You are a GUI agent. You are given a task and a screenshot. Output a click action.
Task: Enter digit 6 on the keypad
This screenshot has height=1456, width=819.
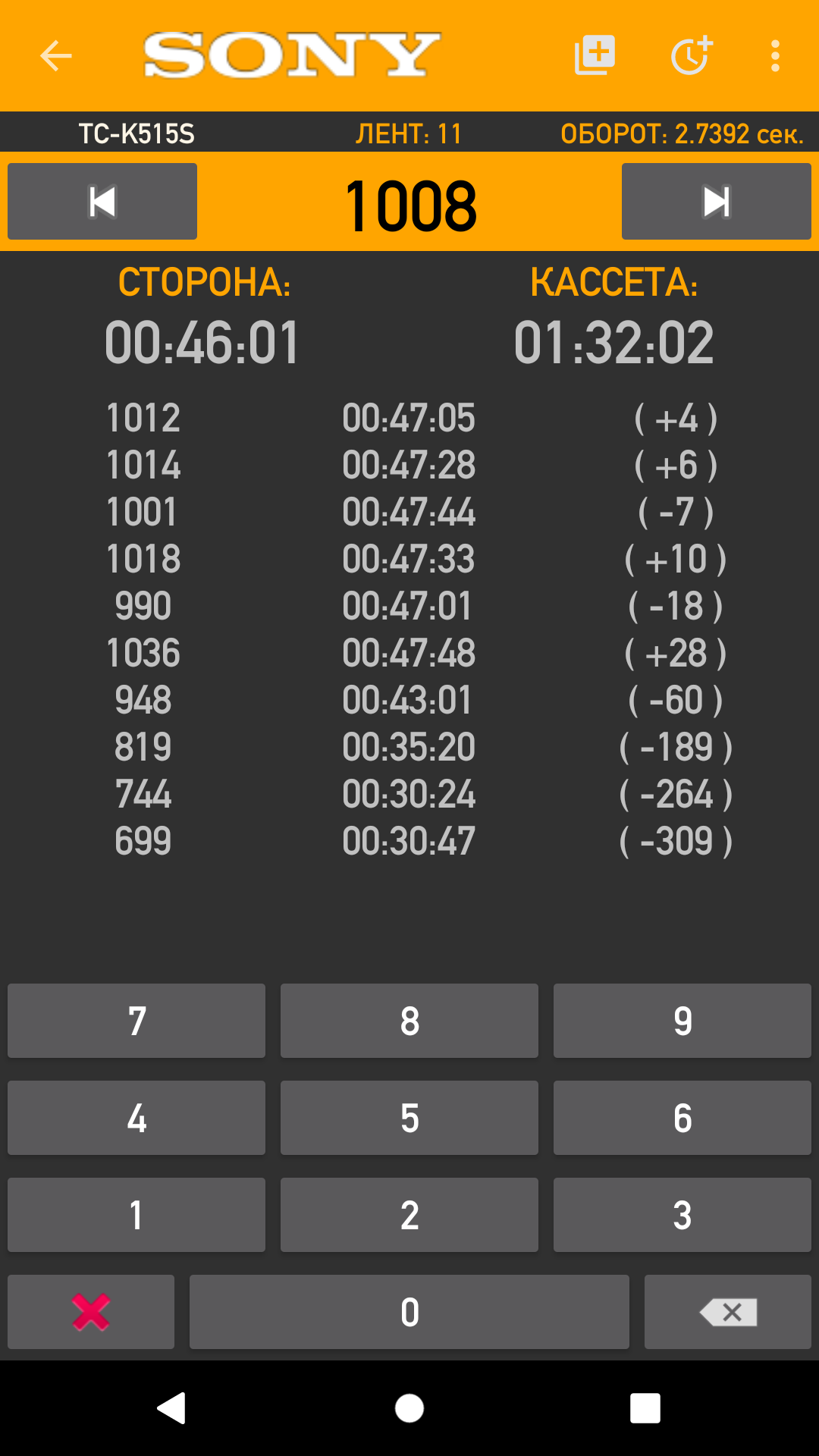point(682,1118)
